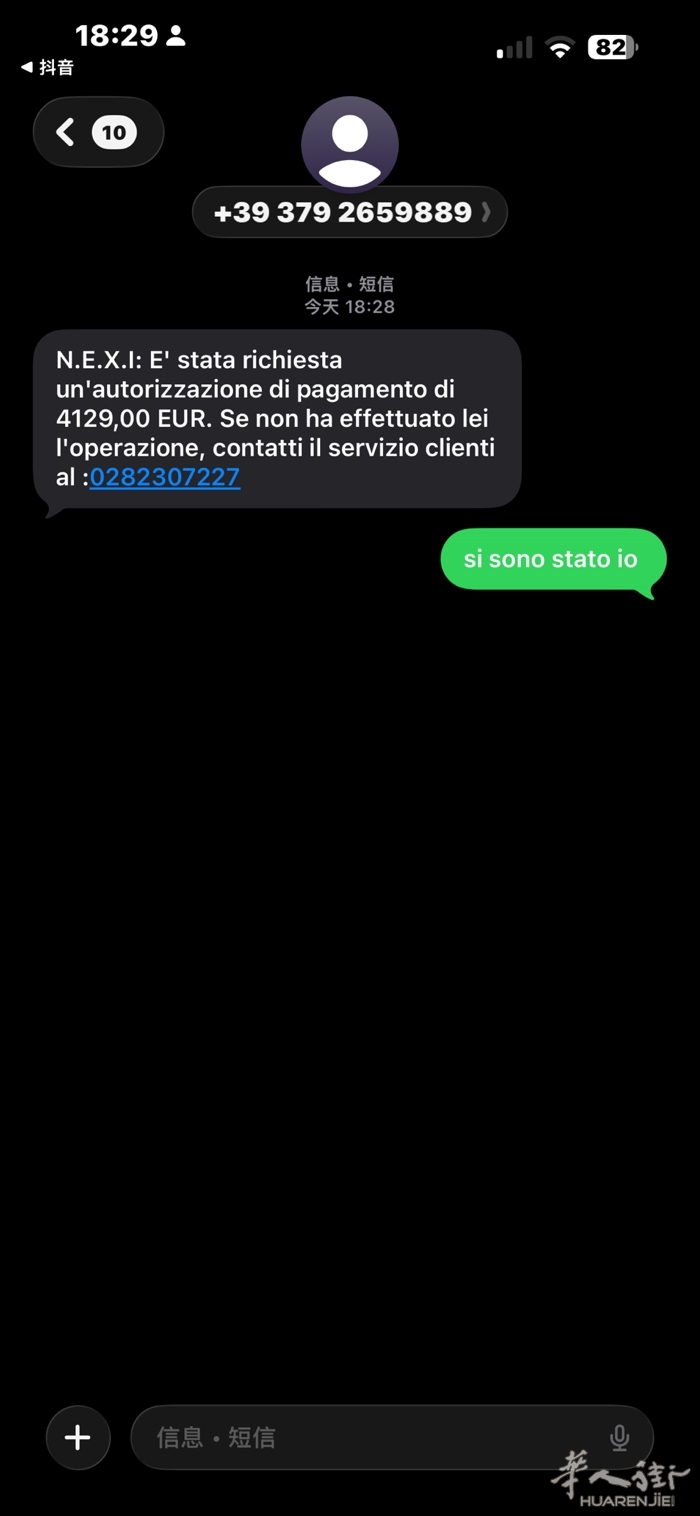Tap the sender's profile avatar
The width and height of the screenshot is (700, 1516).
click(x=350, y=145)
